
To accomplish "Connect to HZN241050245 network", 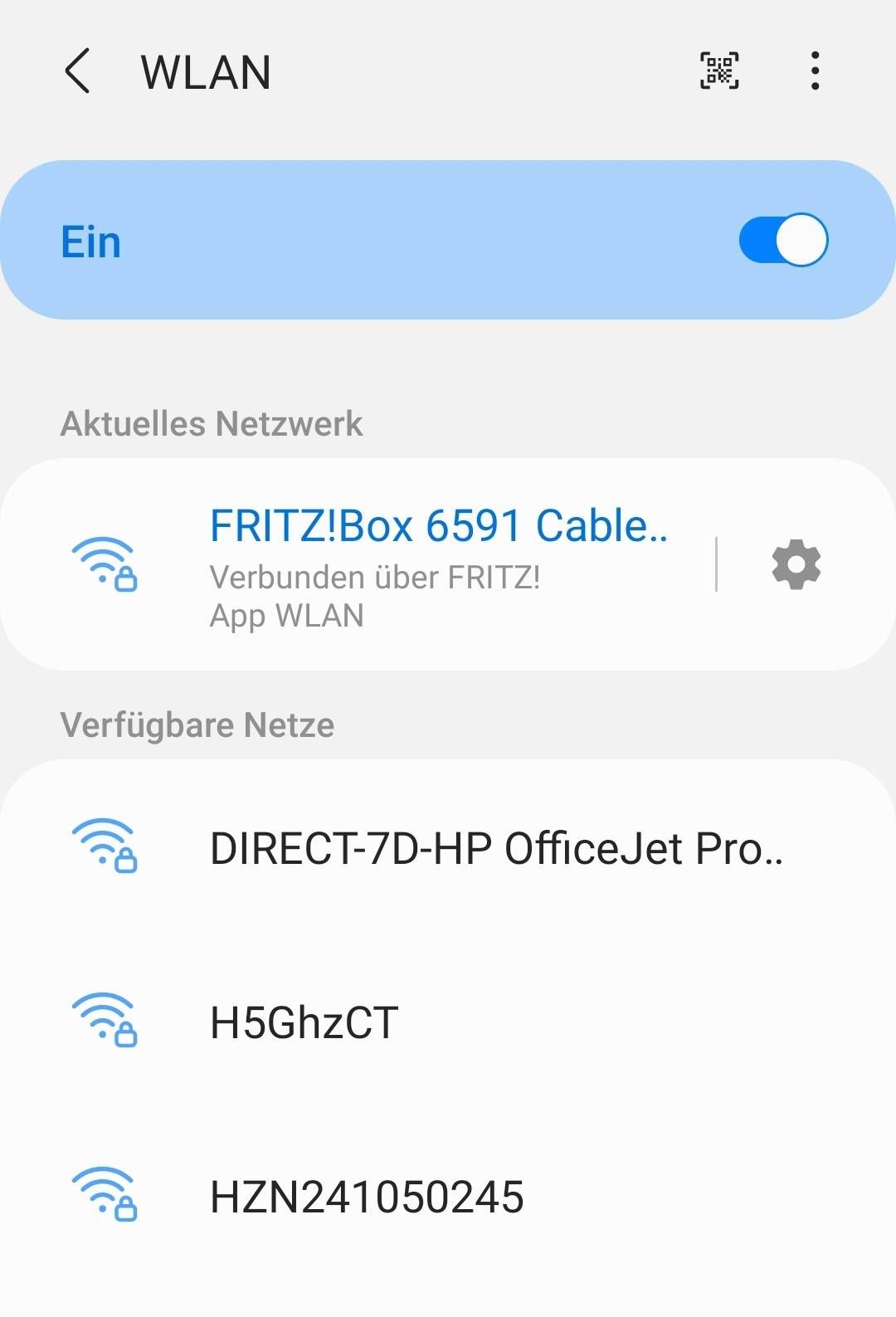I will pyautogui.click(x=367, y=1197).
